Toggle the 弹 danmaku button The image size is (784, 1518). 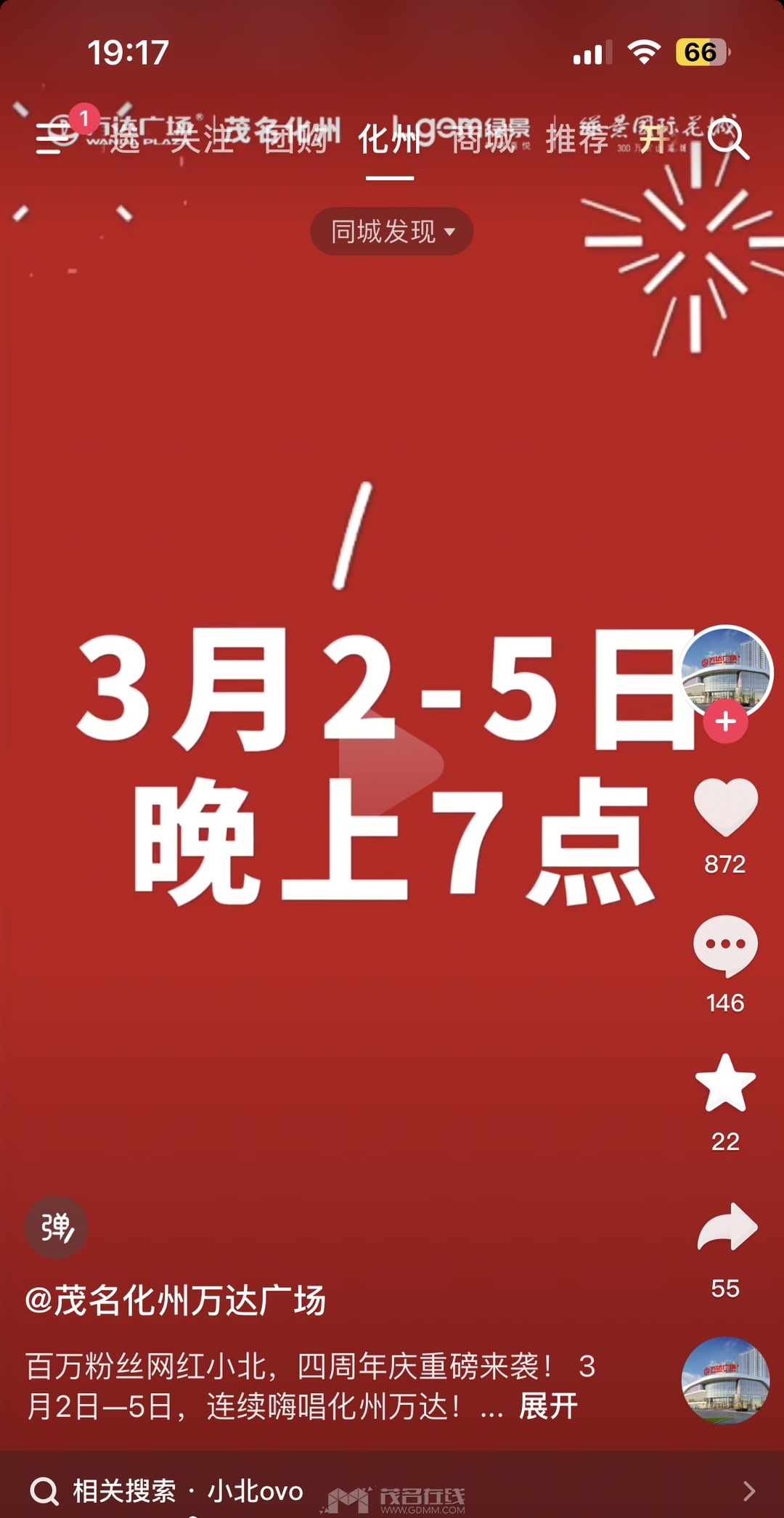click(x=57, y=1227)
